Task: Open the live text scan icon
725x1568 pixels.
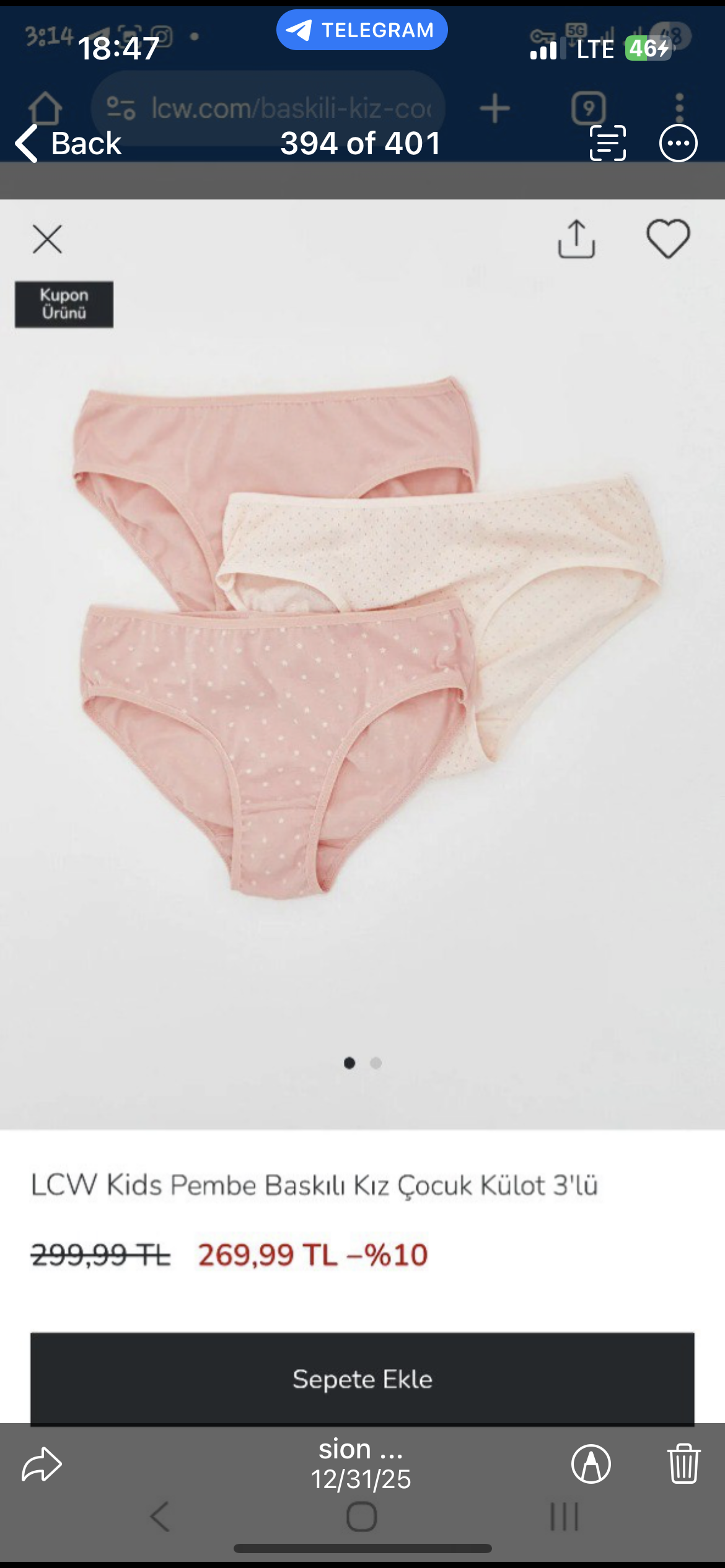Action: tap(607, 143)
